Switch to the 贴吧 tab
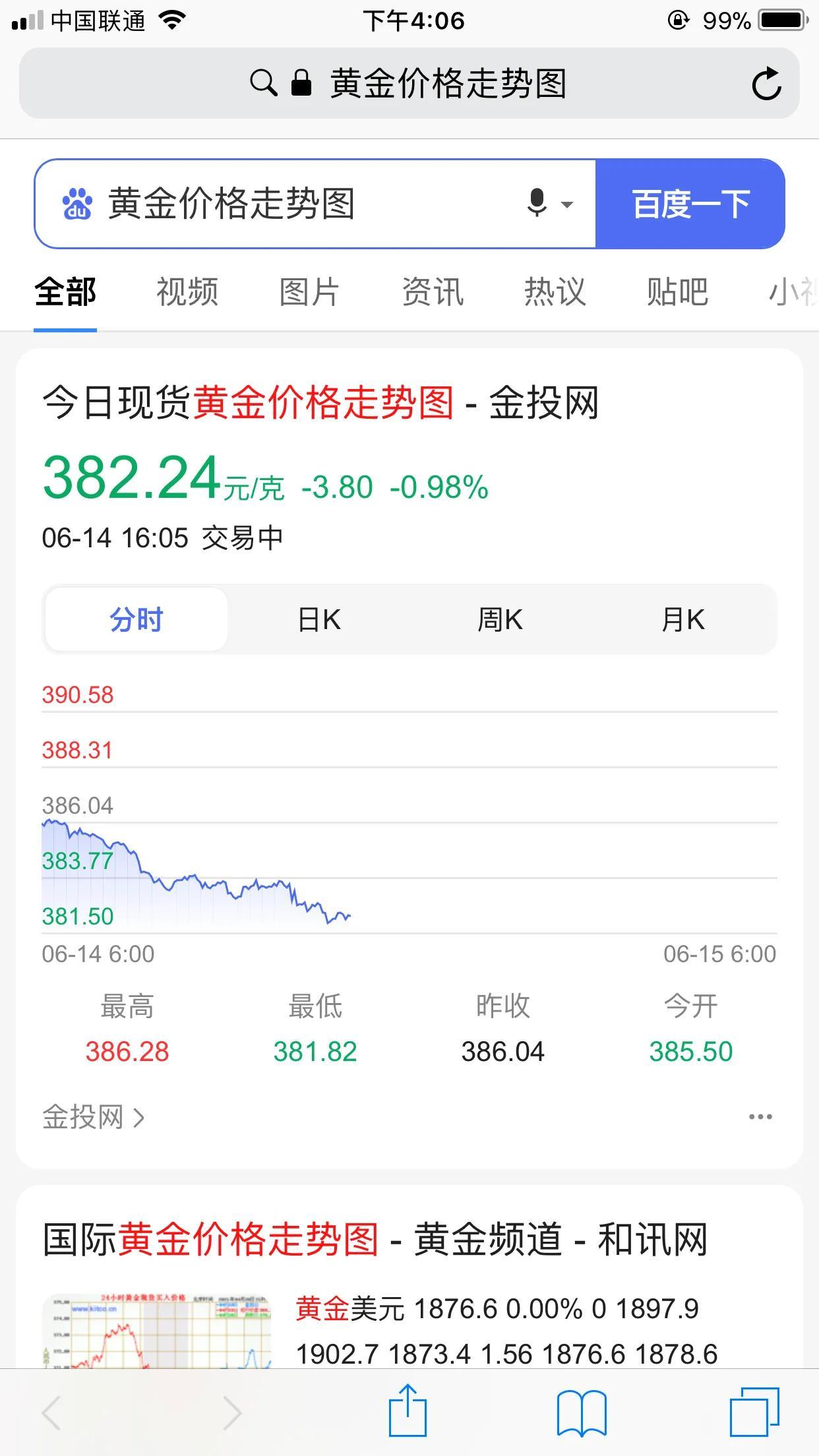Viewport: 819px width, 1456px height. 677,291
